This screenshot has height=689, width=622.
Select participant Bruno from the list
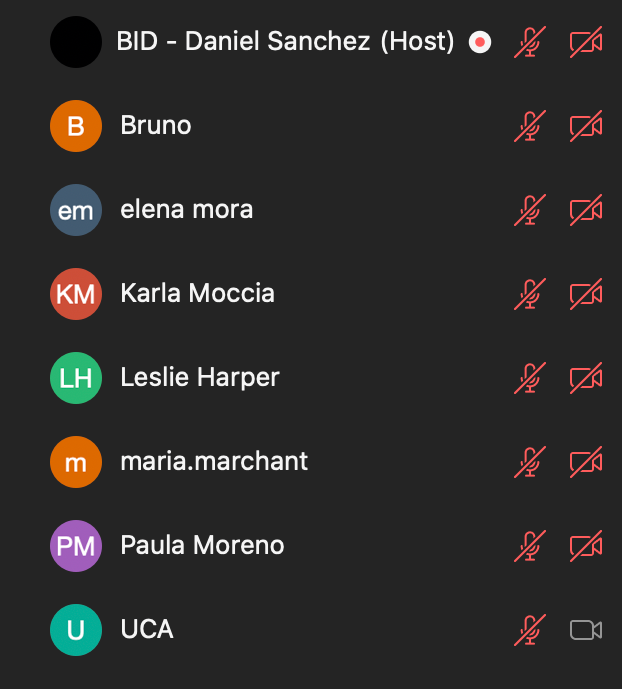[156, 126]
